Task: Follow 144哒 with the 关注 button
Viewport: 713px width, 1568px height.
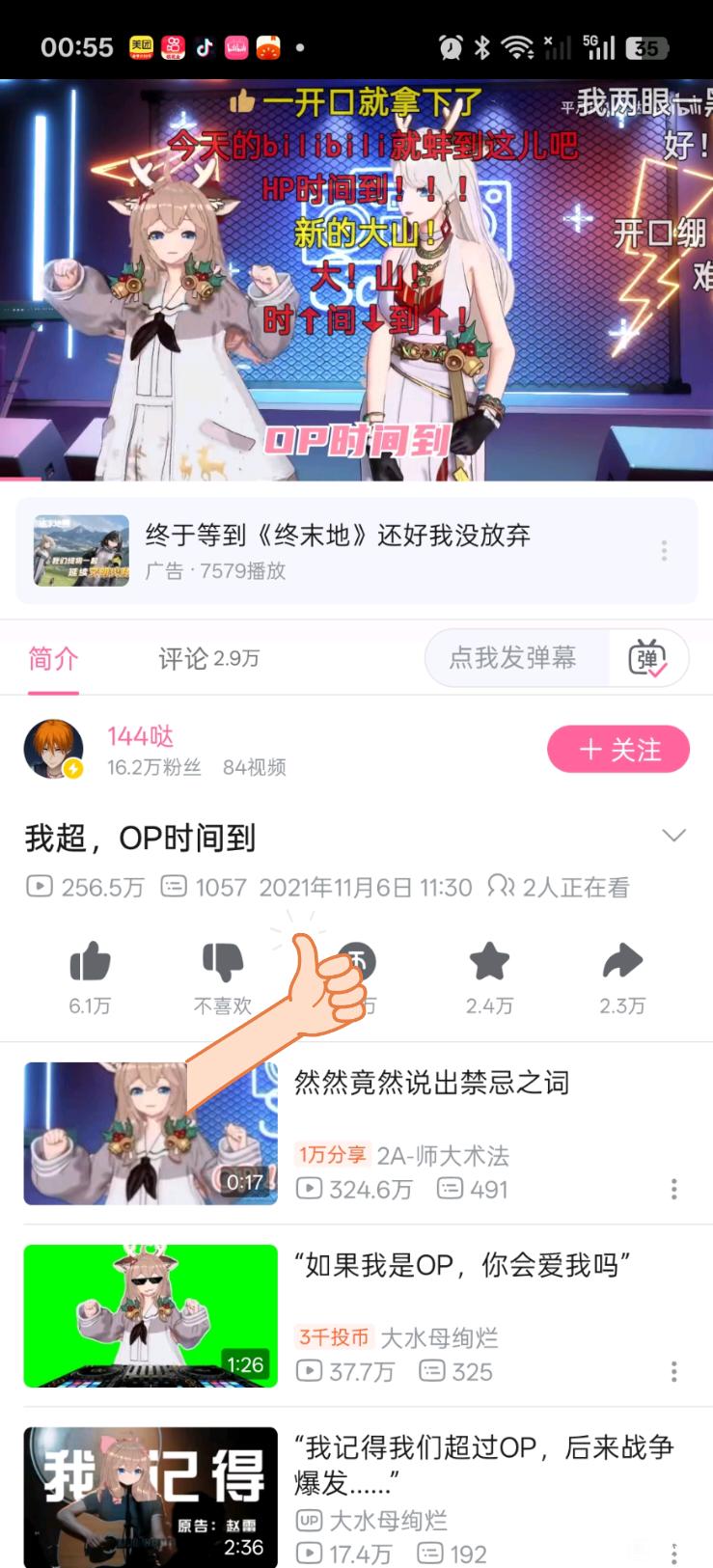Action: tap(618, 750)
